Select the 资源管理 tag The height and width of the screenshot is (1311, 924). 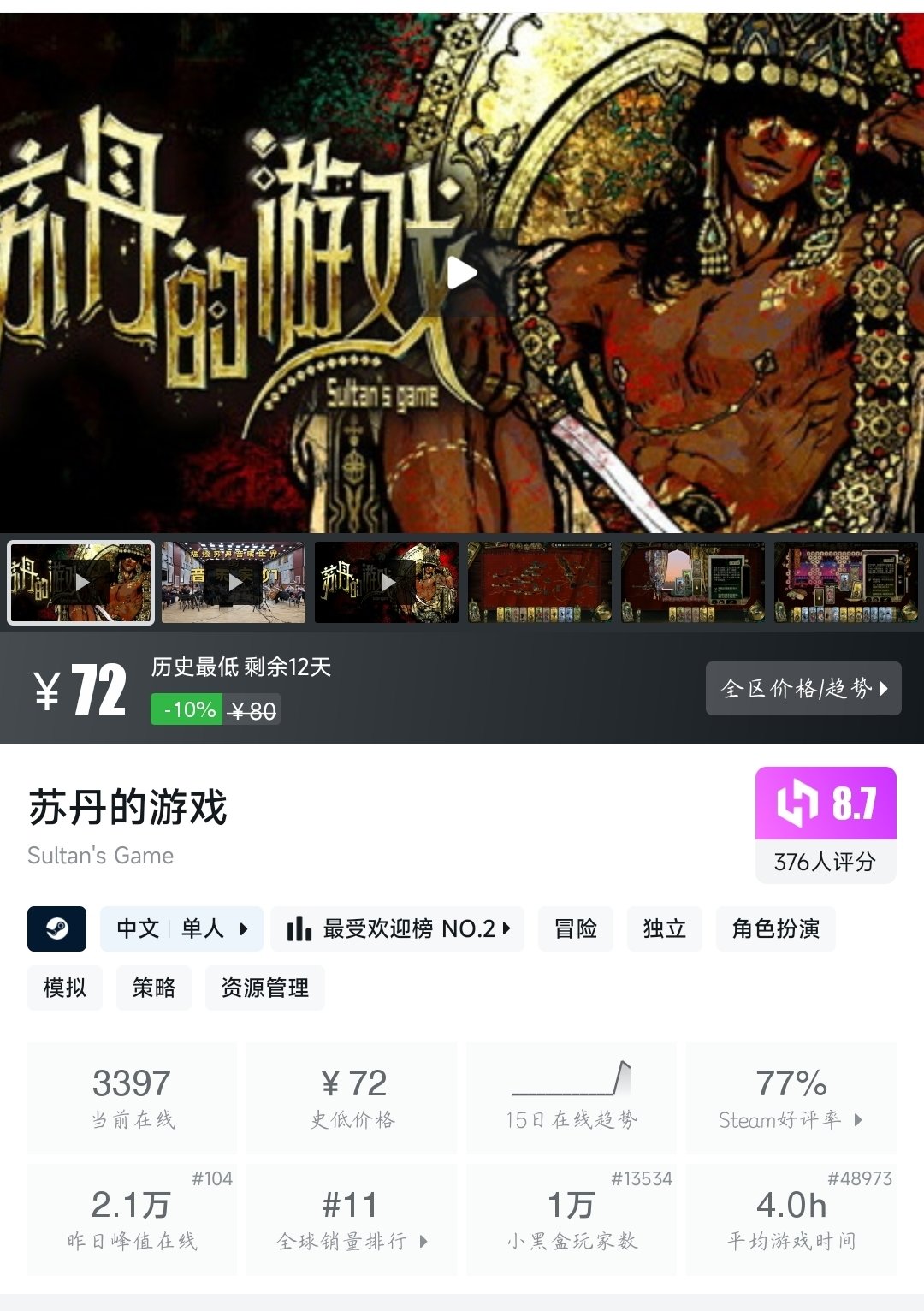point(265,988)
